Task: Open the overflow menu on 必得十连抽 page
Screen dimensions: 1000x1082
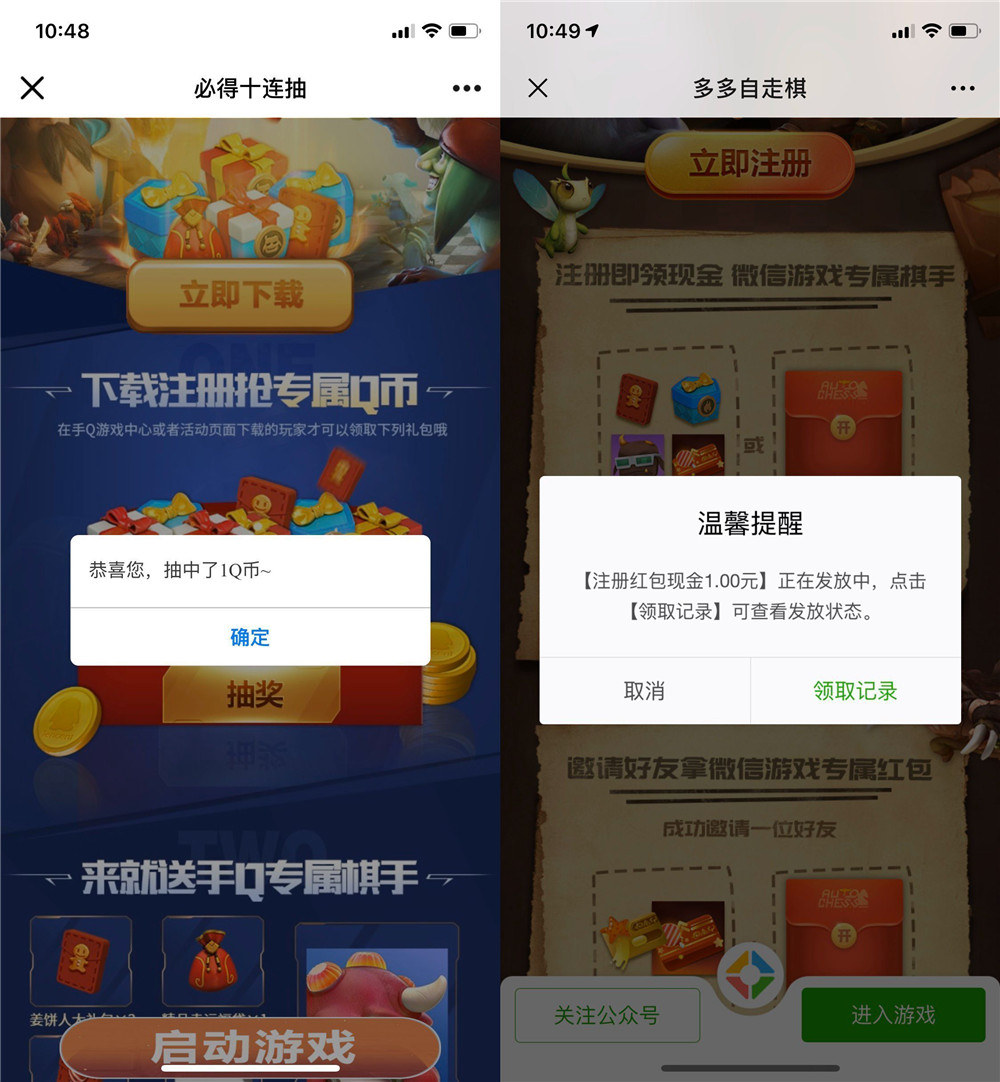Action: (467, 88)
